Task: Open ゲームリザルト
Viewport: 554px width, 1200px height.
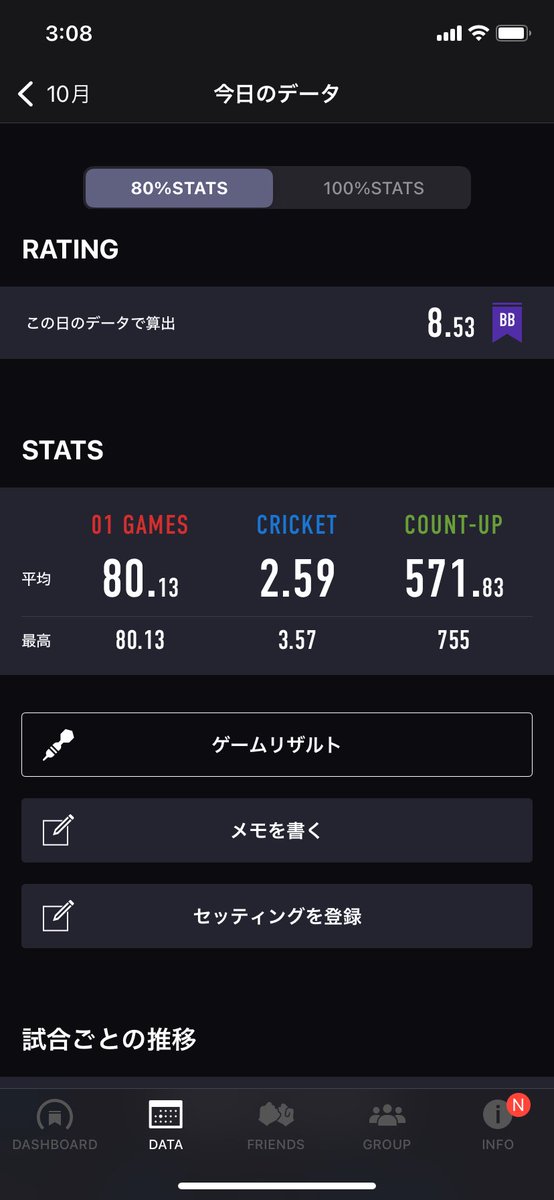Action: click(277, 745)
